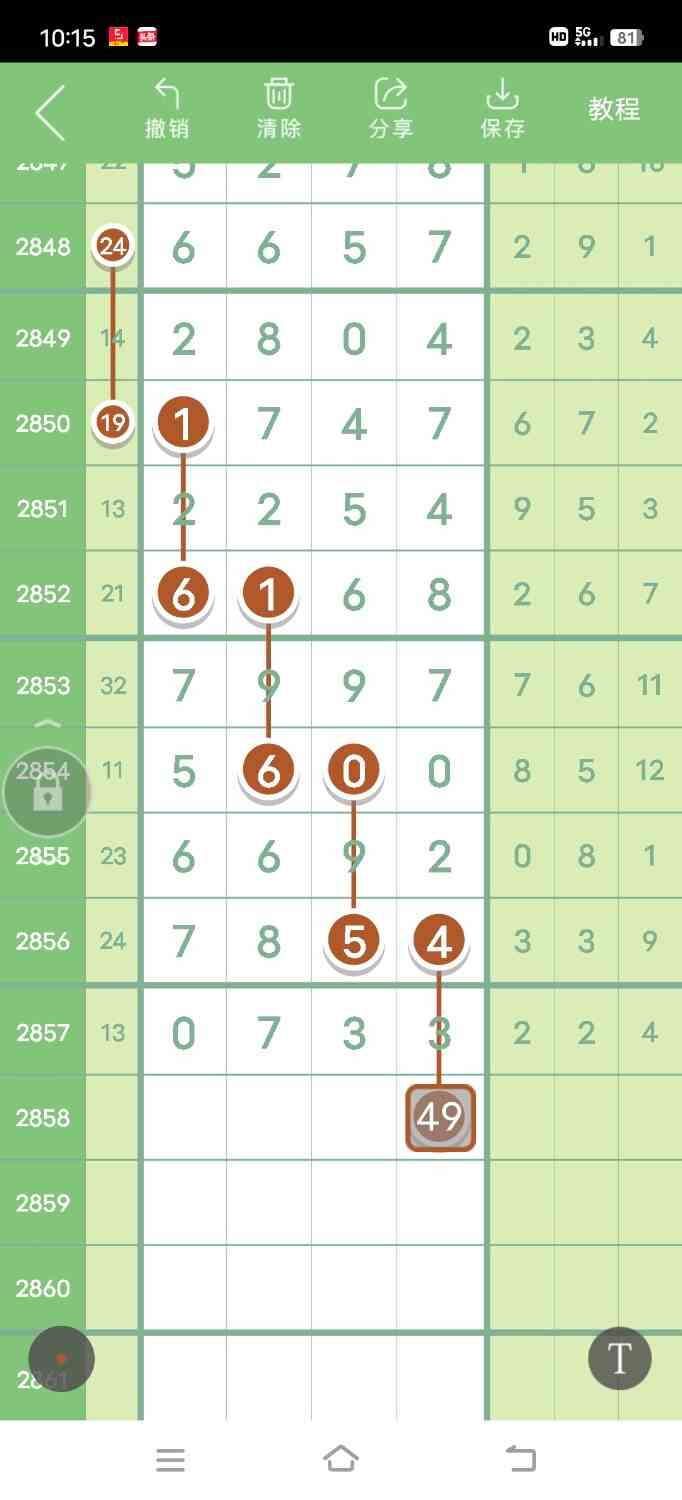
Task: Tap the T text tool button
Action: tap(619, 1358)
